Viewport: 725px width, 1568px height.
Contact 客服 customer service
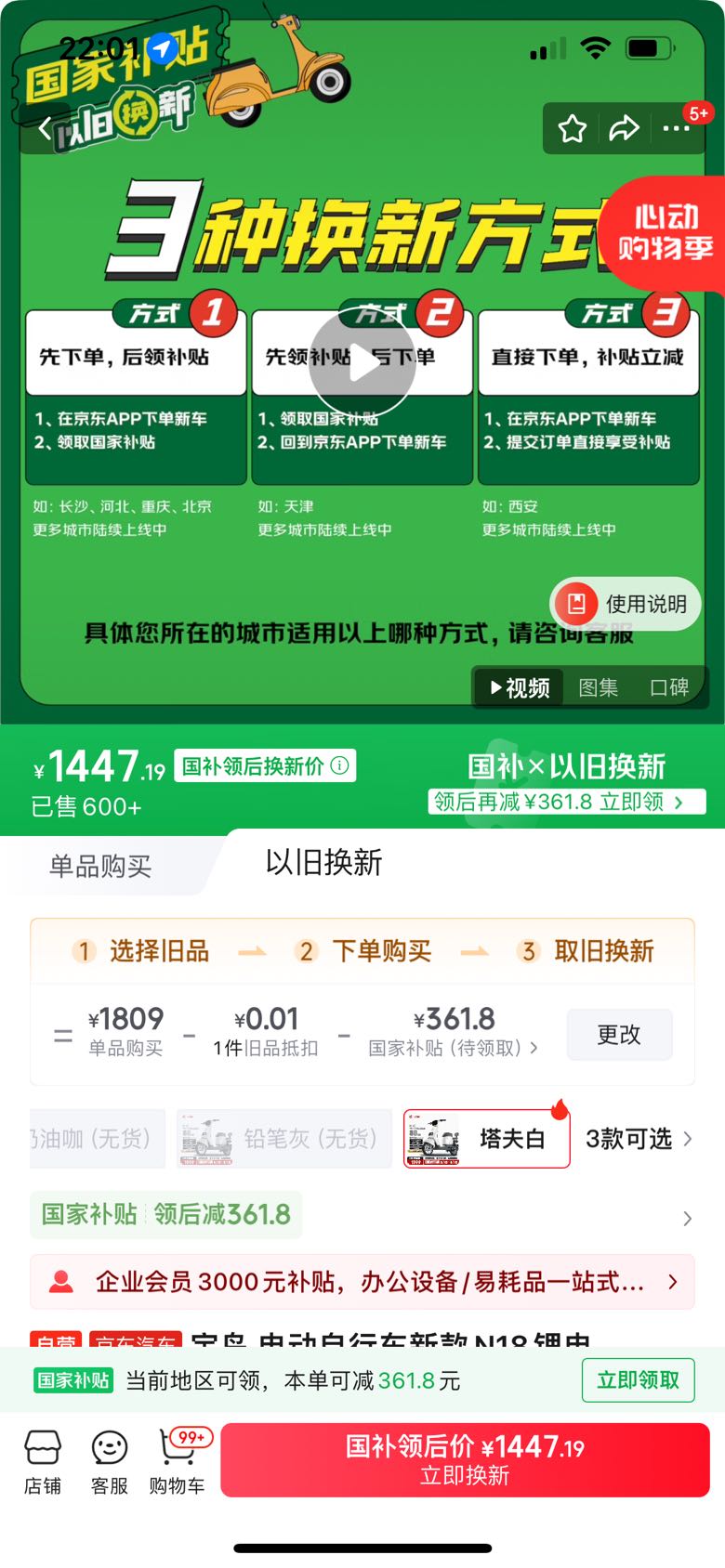coord(110,1462)
